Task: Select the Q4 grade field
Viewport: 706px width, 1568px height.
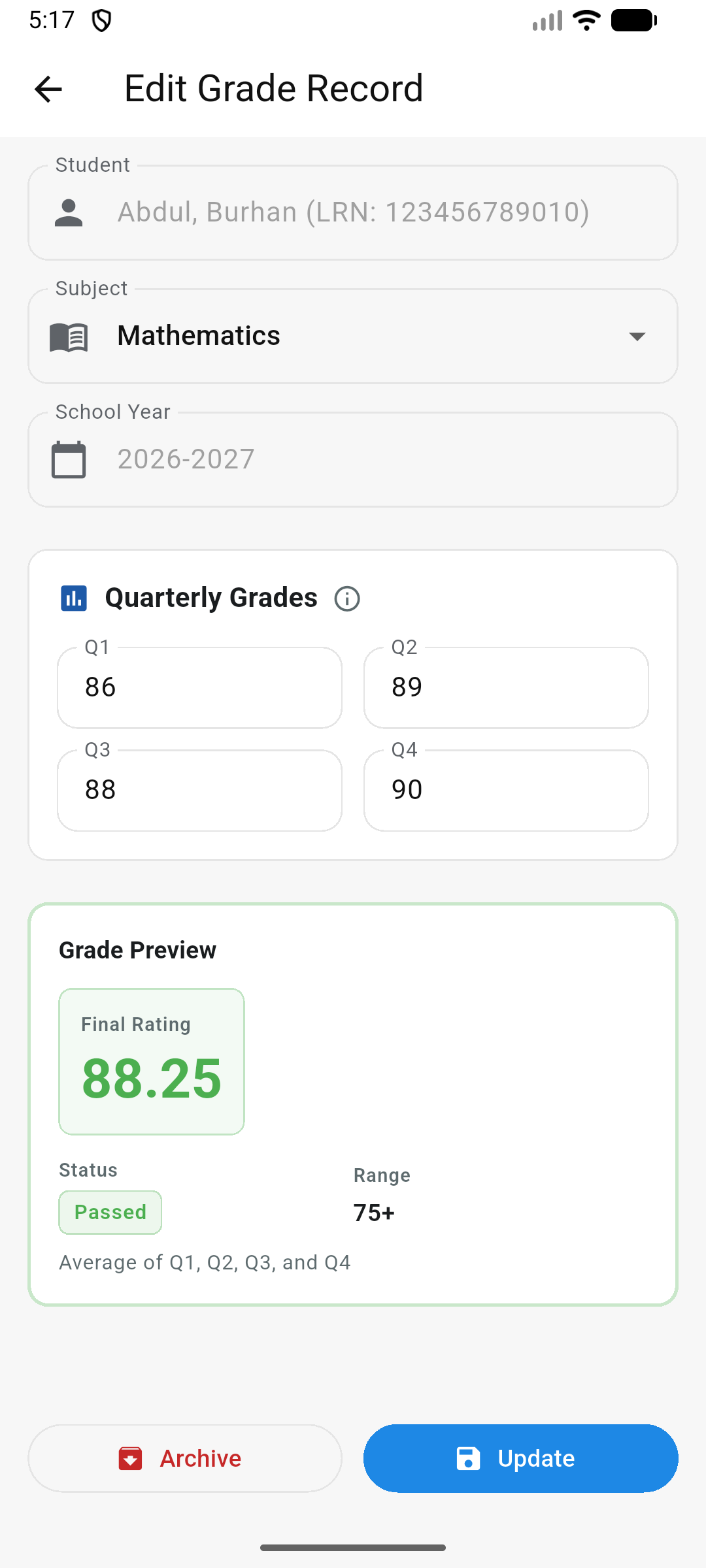Action: coord(506,791)
